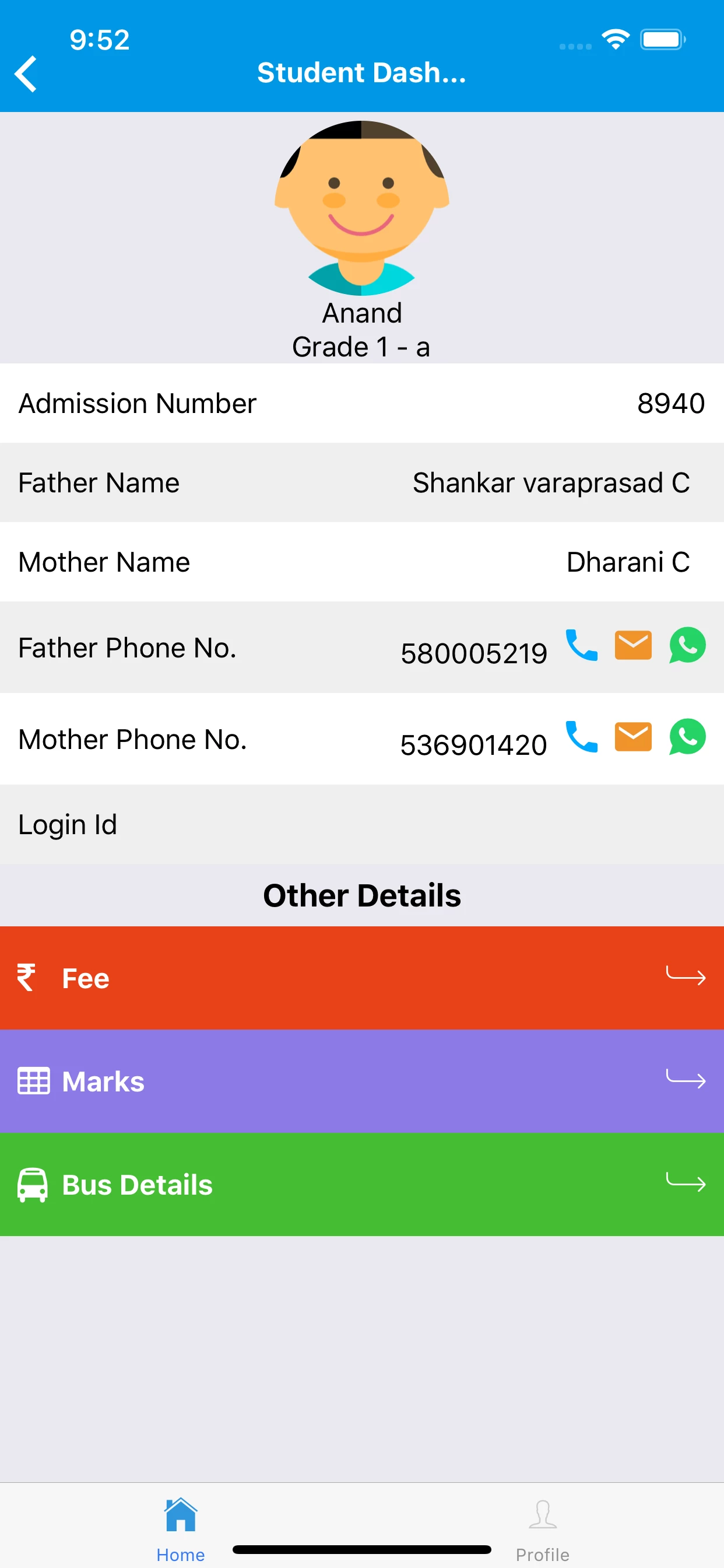Image resolution: width=724 pixels, height=1568 pixels.
Task: Switch to the Profile tab
Action: (542, 1529)
